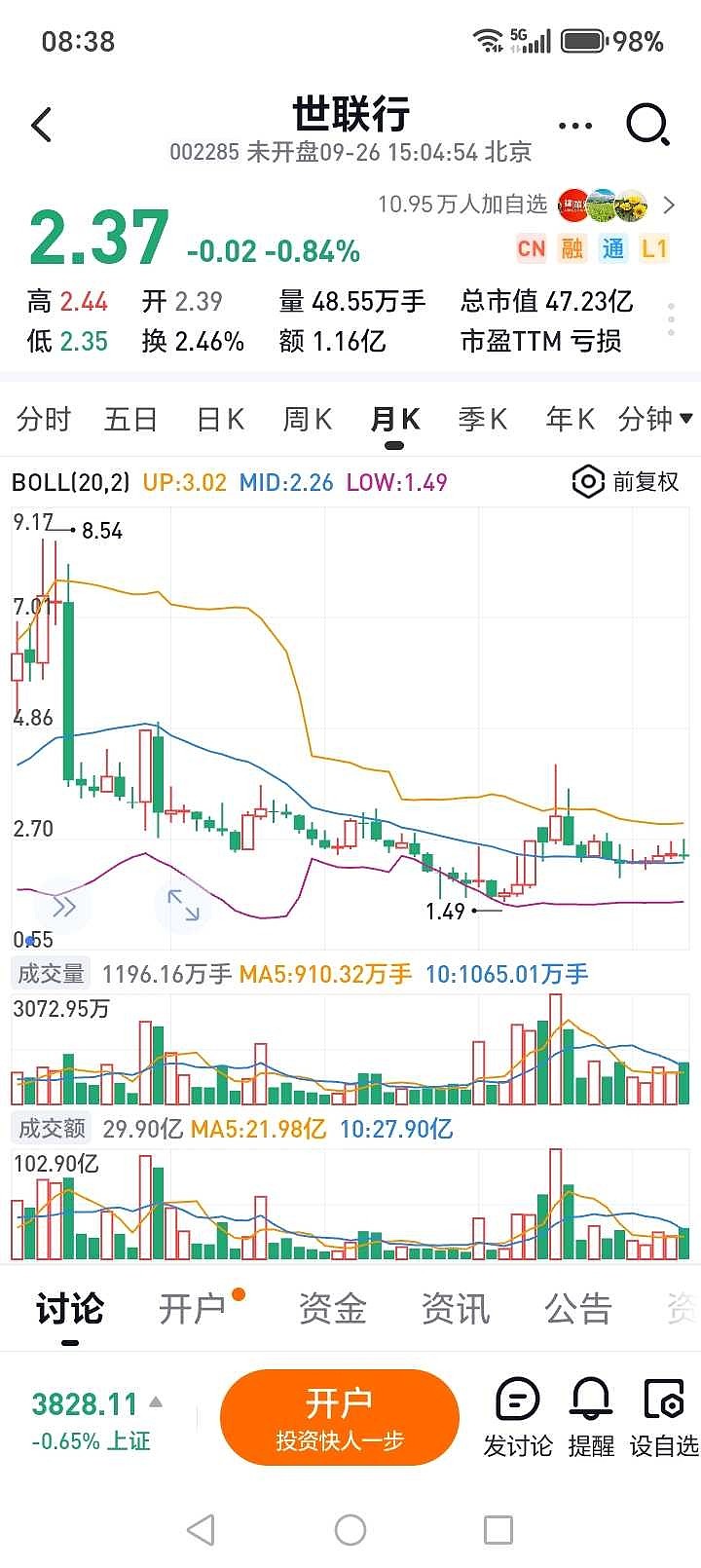Expand the 分钟 interval dropdown
Viewport: 701px width, 1568px height.
[655, 420]
